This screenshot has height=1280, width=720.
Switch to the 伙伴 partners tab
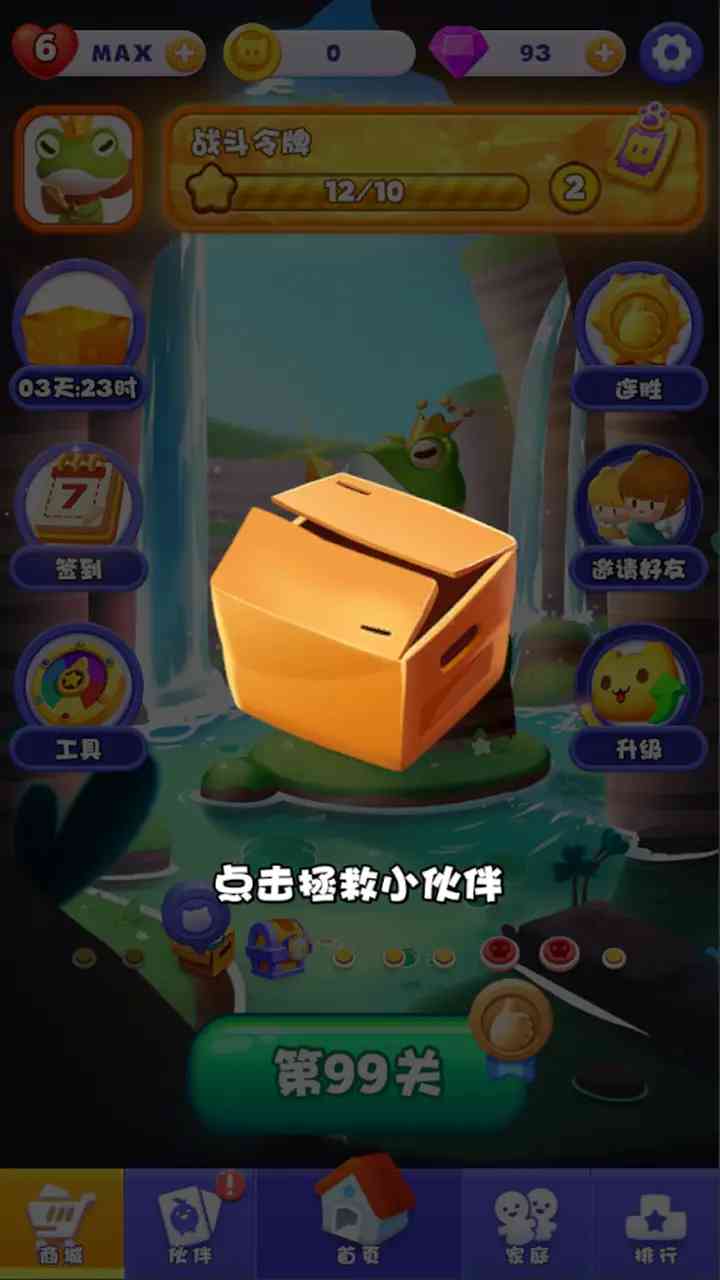coord(190,1223)
